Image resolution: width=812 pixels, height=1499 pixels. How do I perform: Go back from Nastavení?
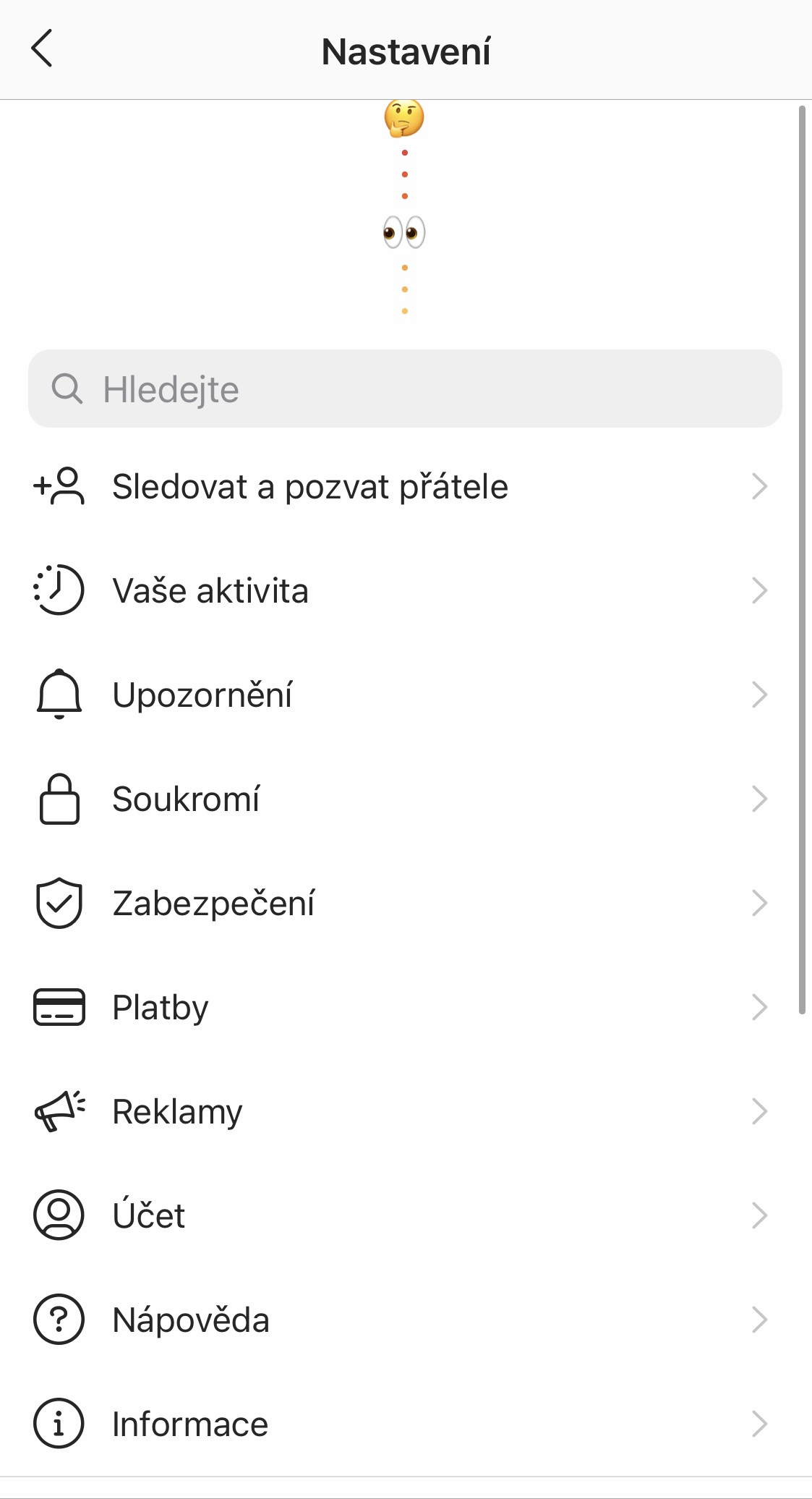pyautogui.click(x=42, y=49)
